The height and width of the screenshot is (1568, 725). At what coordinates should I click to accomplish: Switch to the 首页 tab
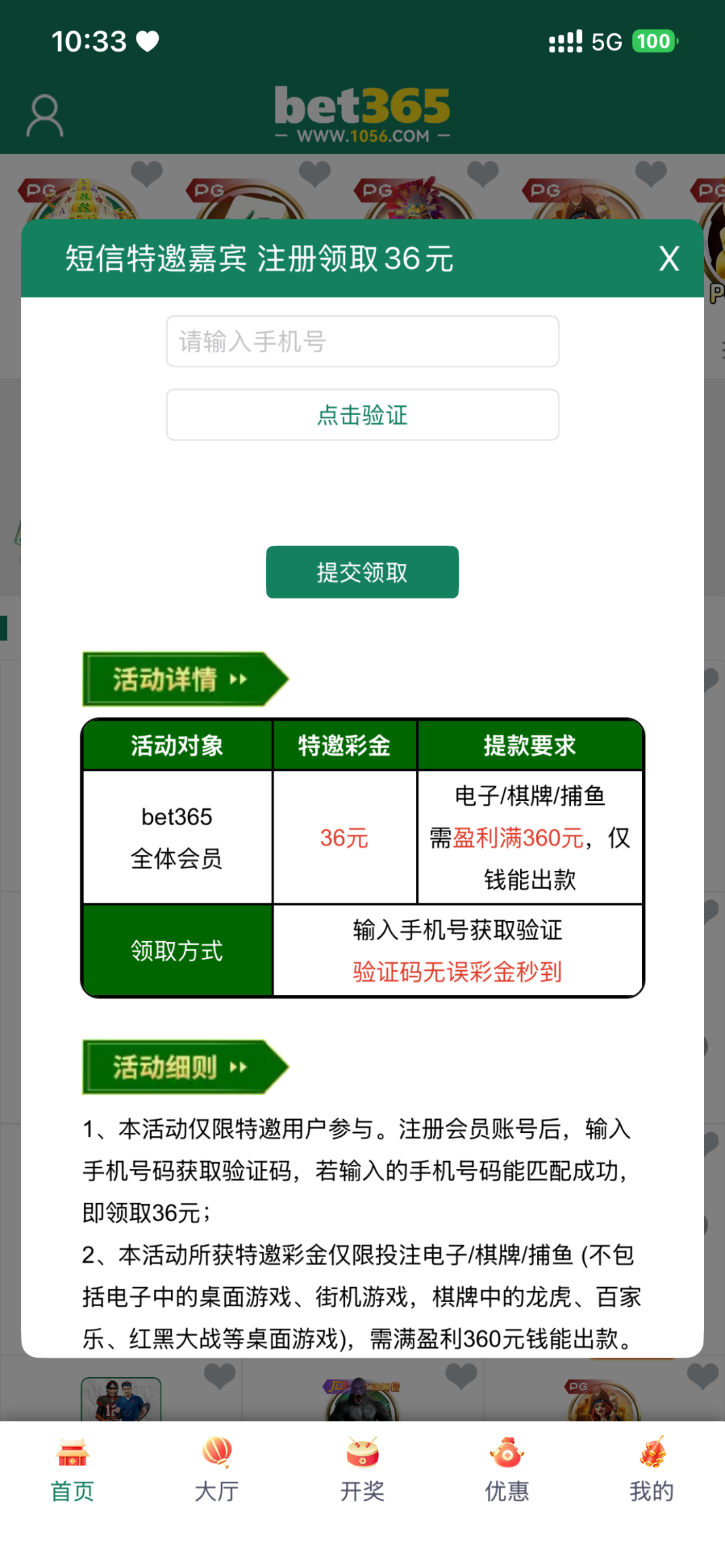[72, 1469]
